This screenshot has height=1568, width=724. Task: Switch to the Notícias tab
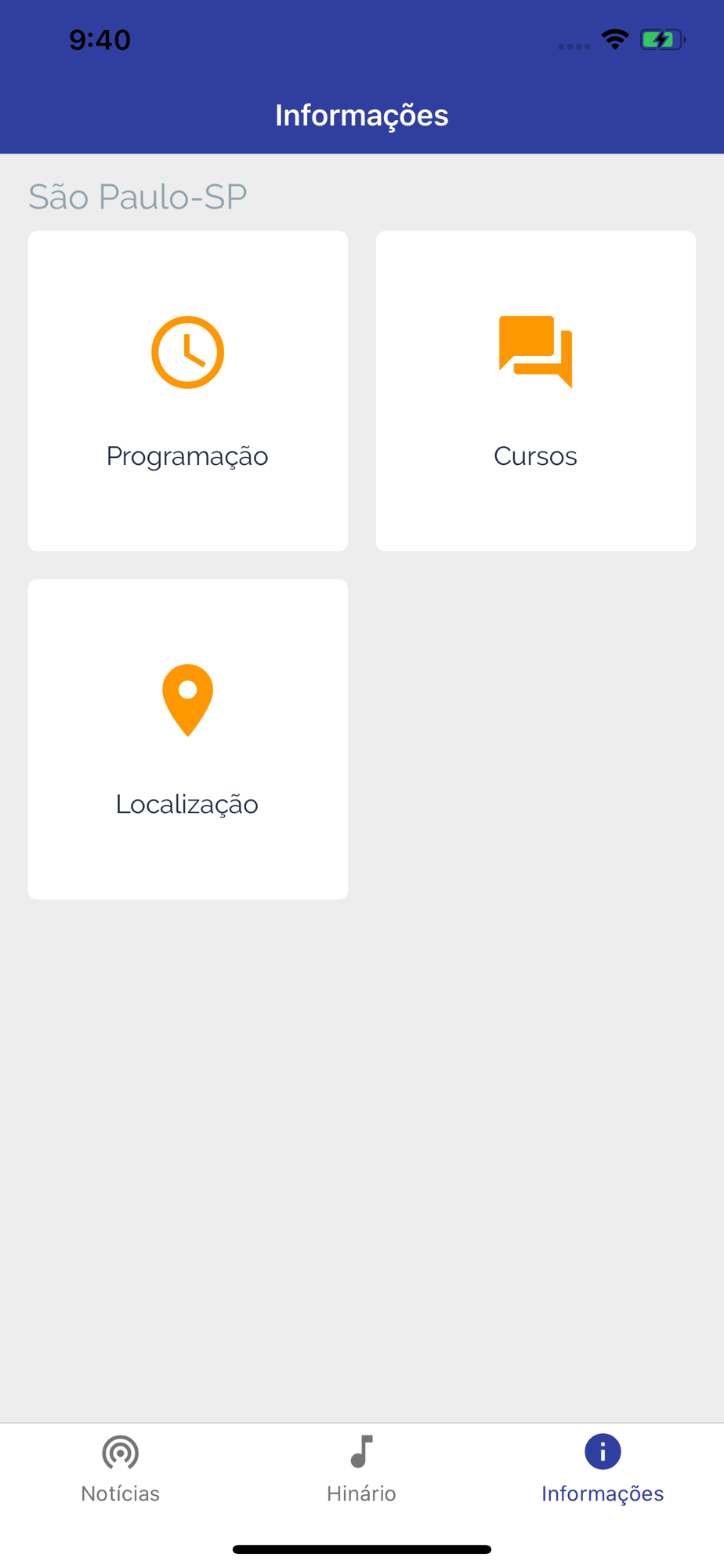click(121, 1469)
